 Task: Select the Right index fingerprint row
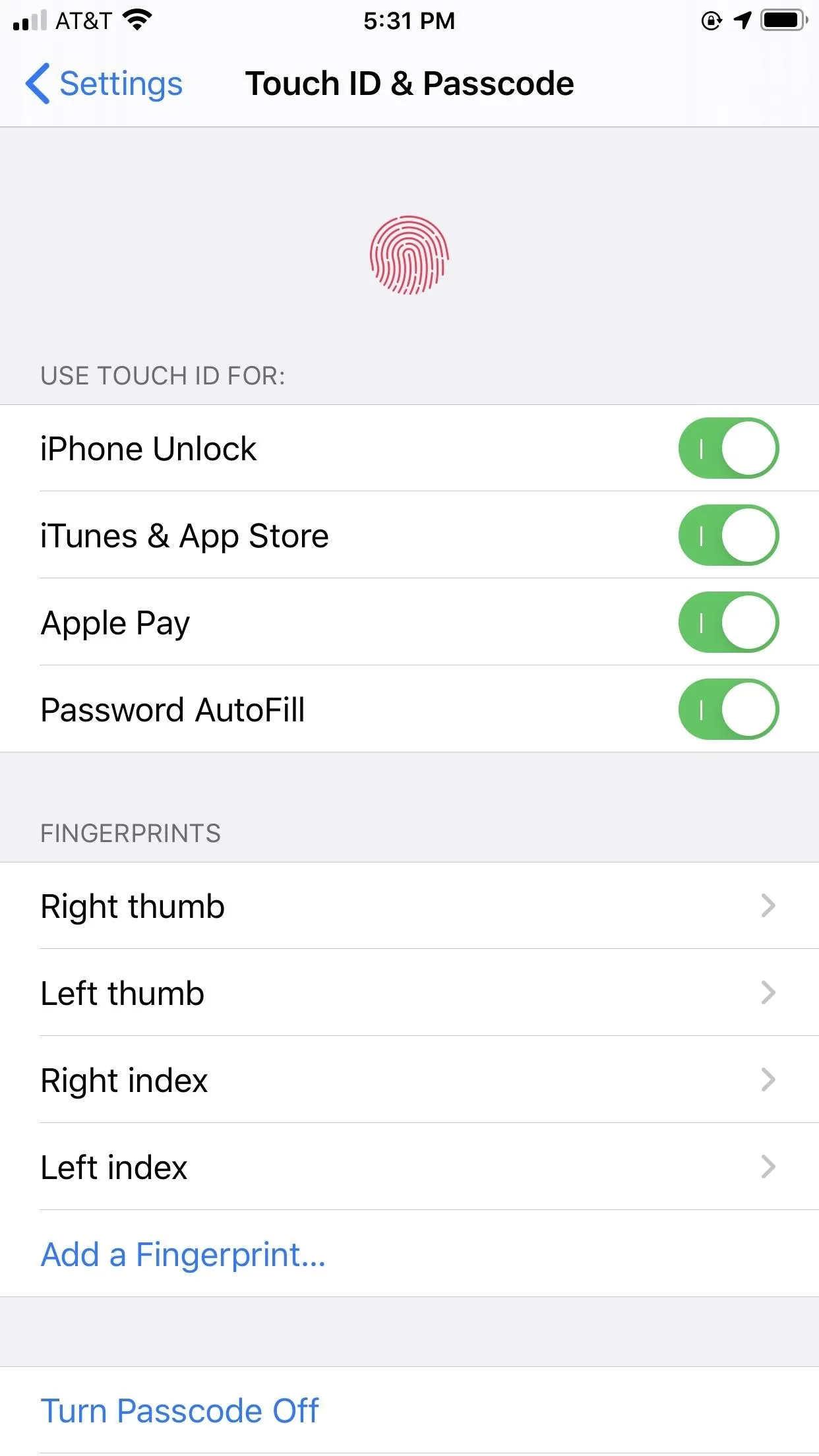(409, 1080)
